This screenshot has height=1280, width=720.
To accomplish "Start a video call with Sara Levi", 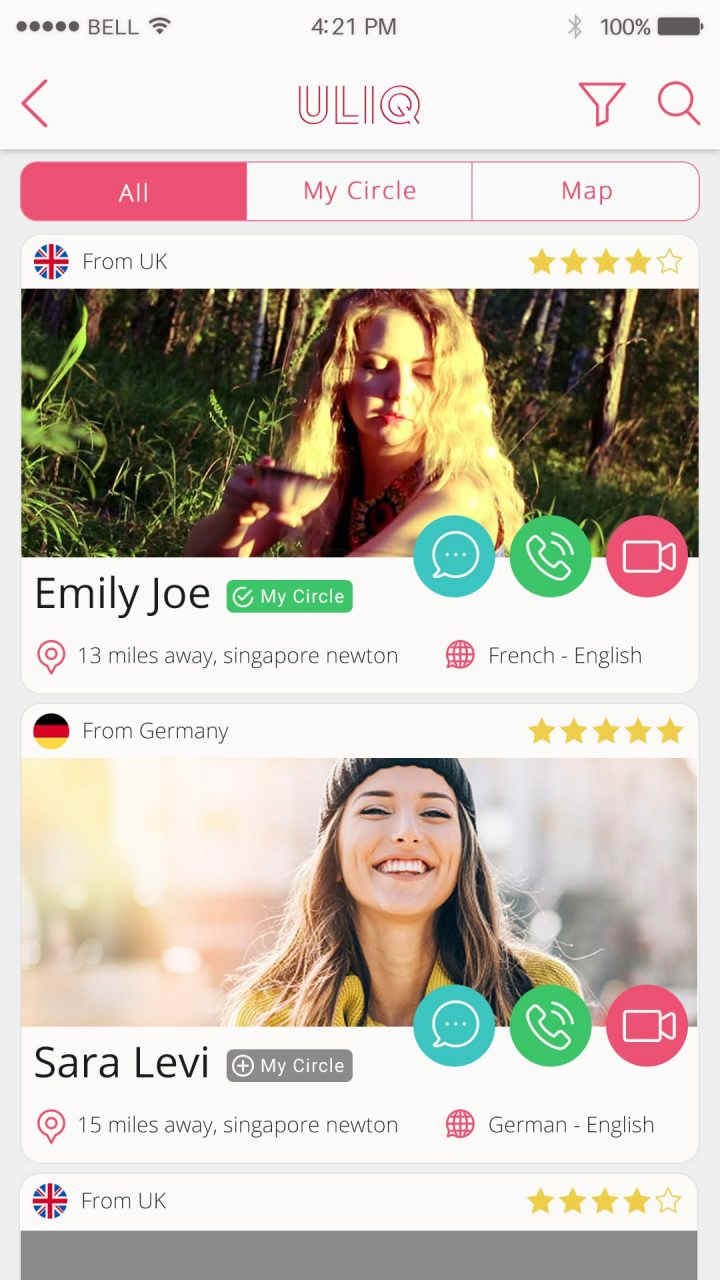I will coord(647,1026).
